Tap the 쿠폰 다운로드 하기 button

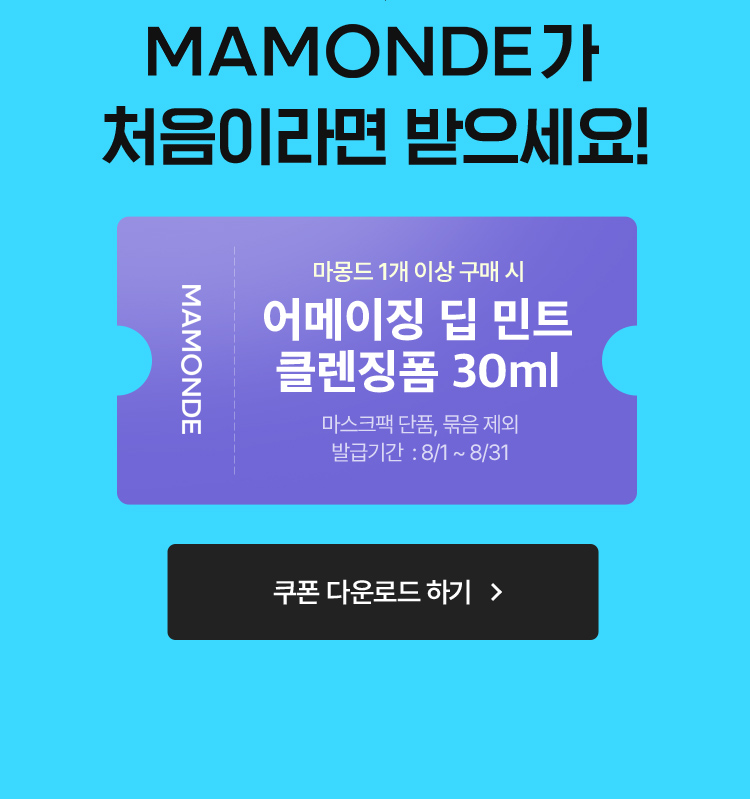click(383, 592)
